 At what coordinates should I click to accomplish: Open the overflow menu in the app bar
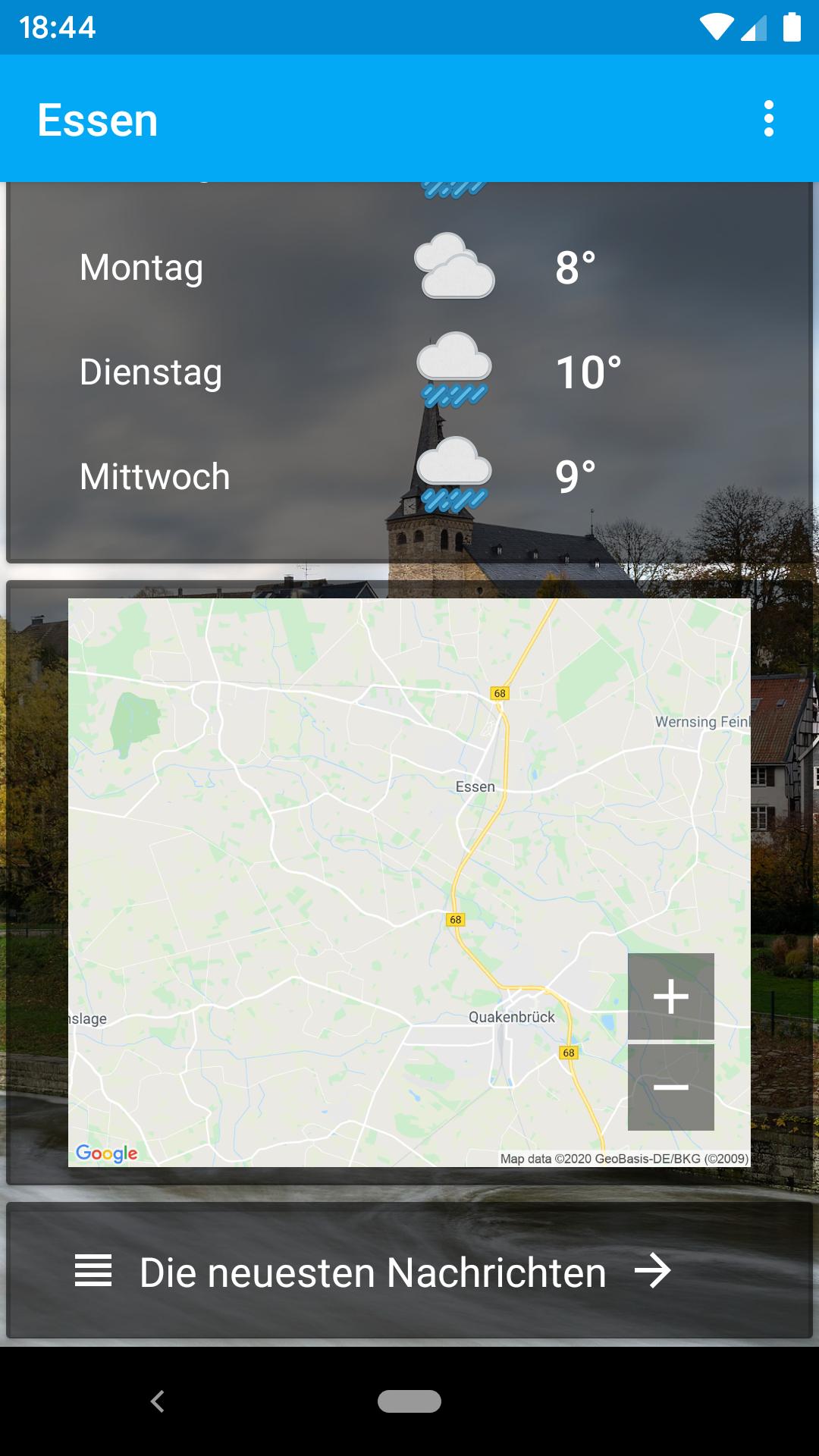[768, 119]
